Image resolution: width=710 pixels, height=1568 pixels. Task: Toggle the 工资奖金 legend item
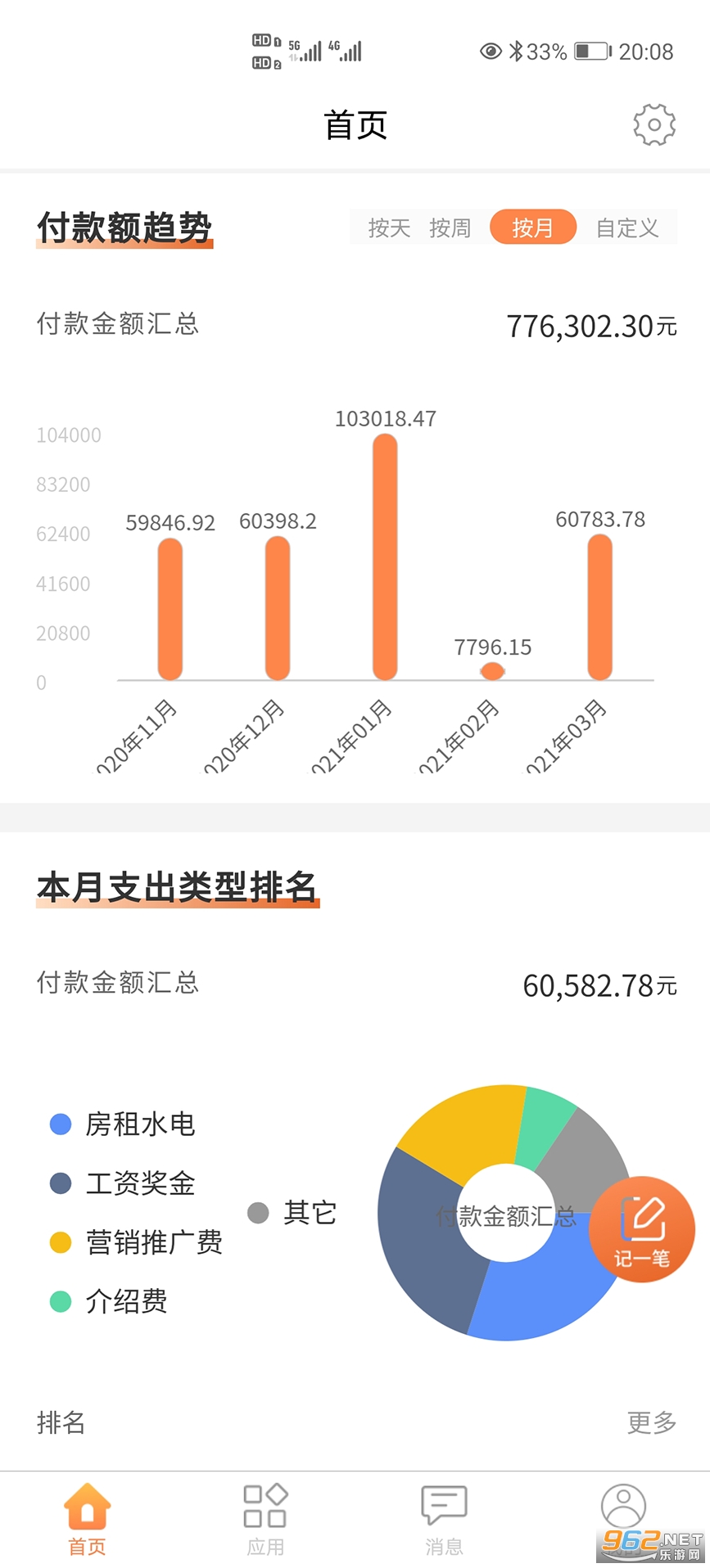click(x=123, y=1183)
